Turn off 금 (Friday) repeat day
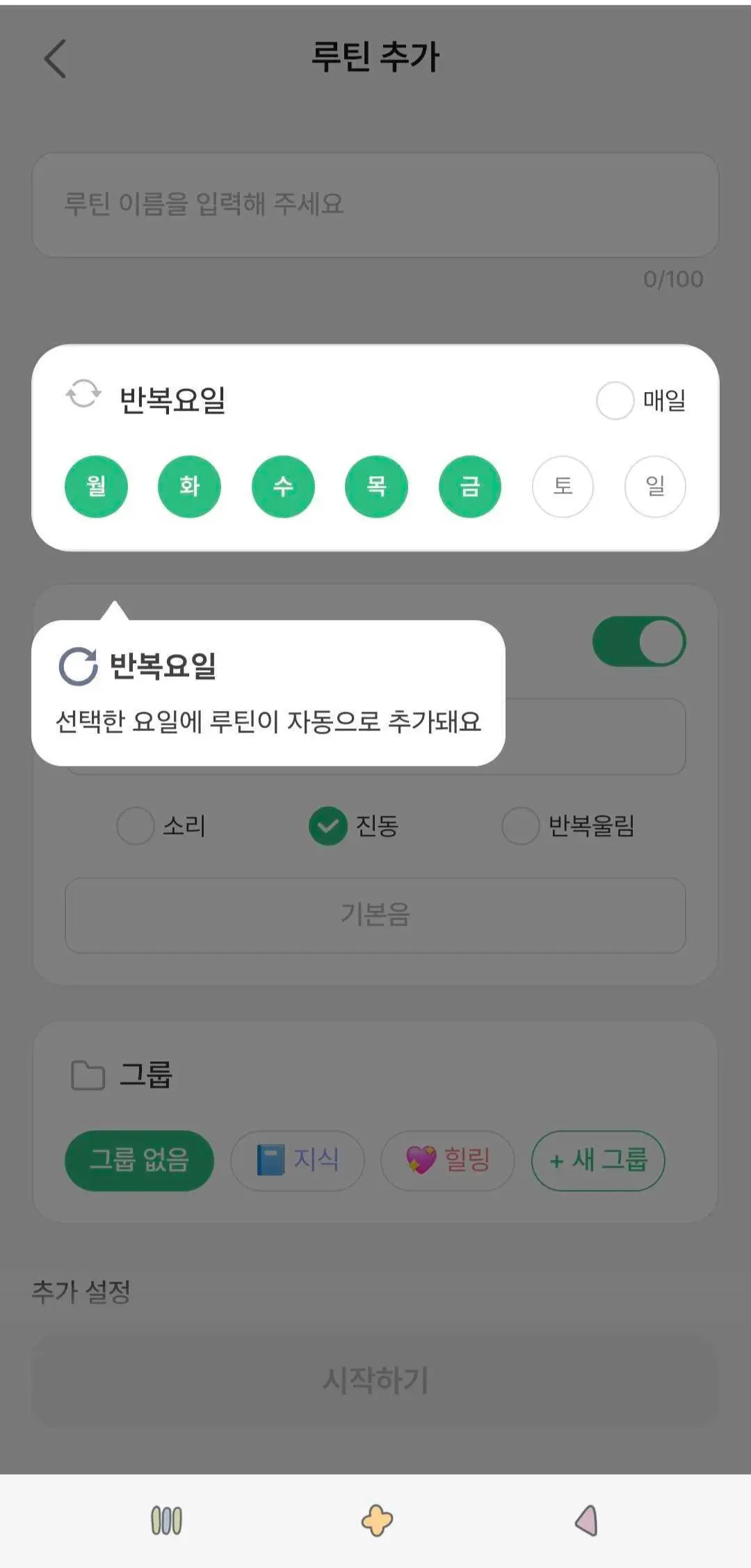Image resolution: width=751 pixels, height=1568 pixels. [x=470, y=487]
